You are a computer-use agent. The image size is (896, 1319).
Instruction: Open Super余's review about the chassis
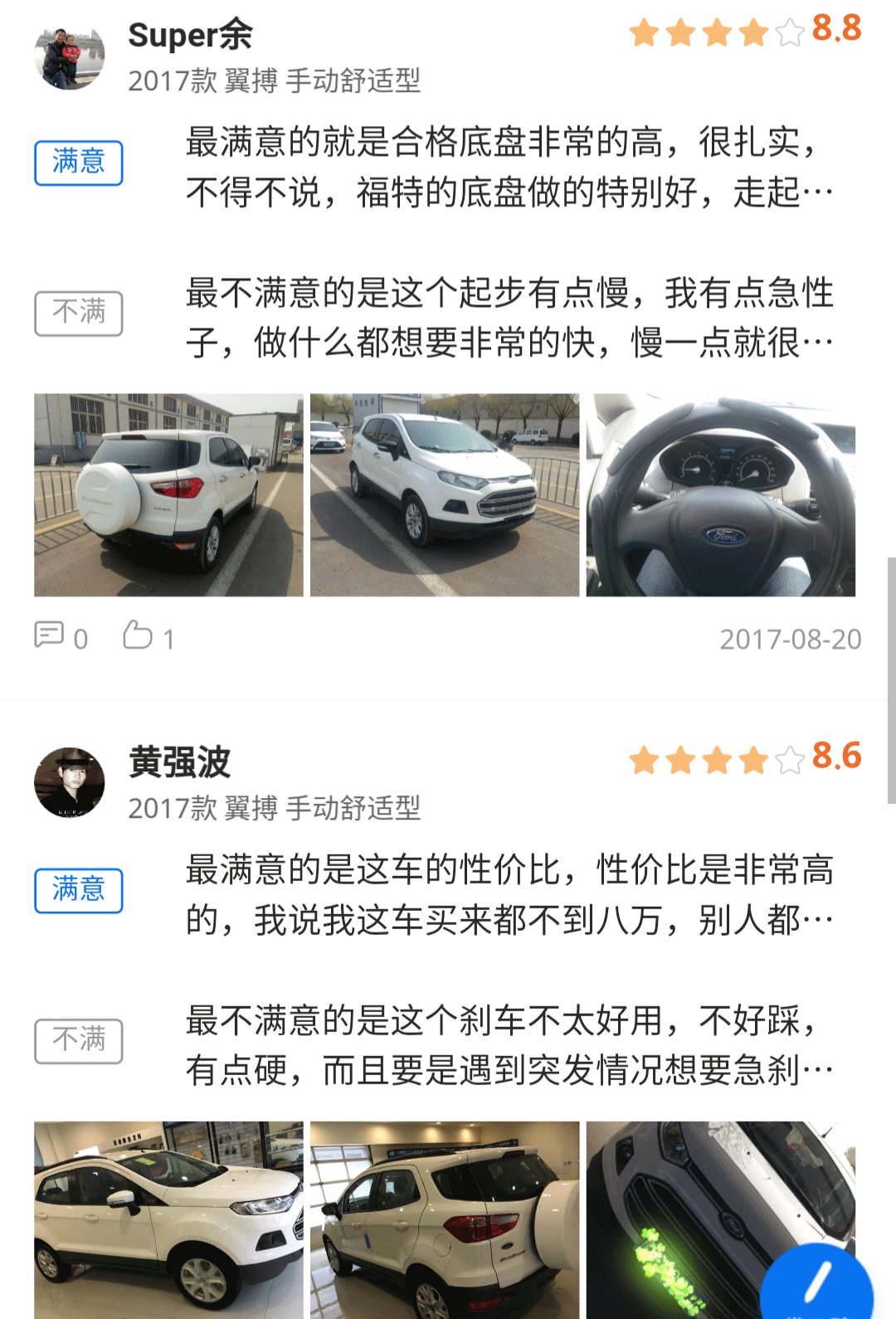click(x=508, y=167)
